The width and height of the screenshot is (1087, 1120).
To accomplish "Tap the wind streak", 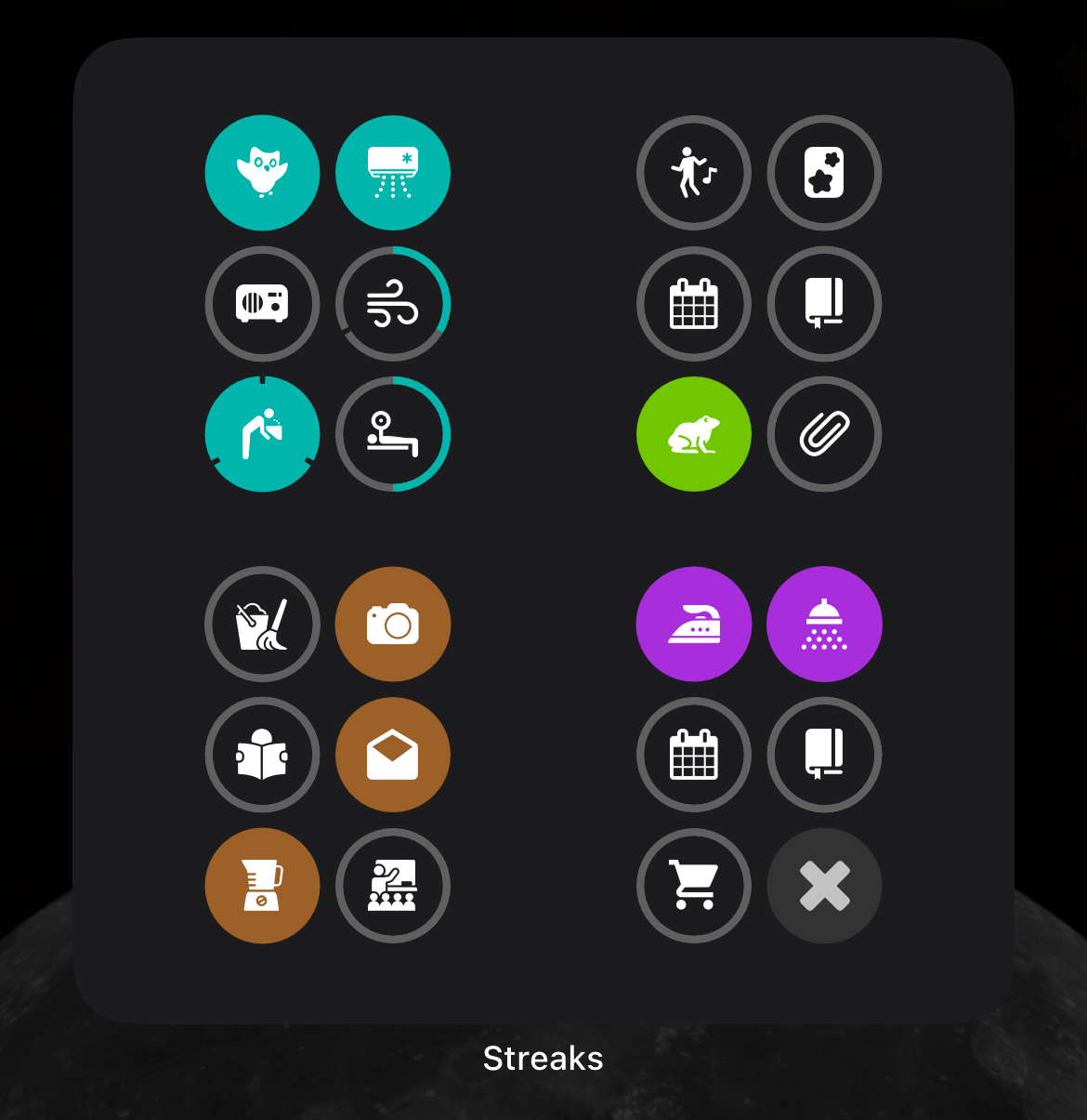I will tap(393, 304).
